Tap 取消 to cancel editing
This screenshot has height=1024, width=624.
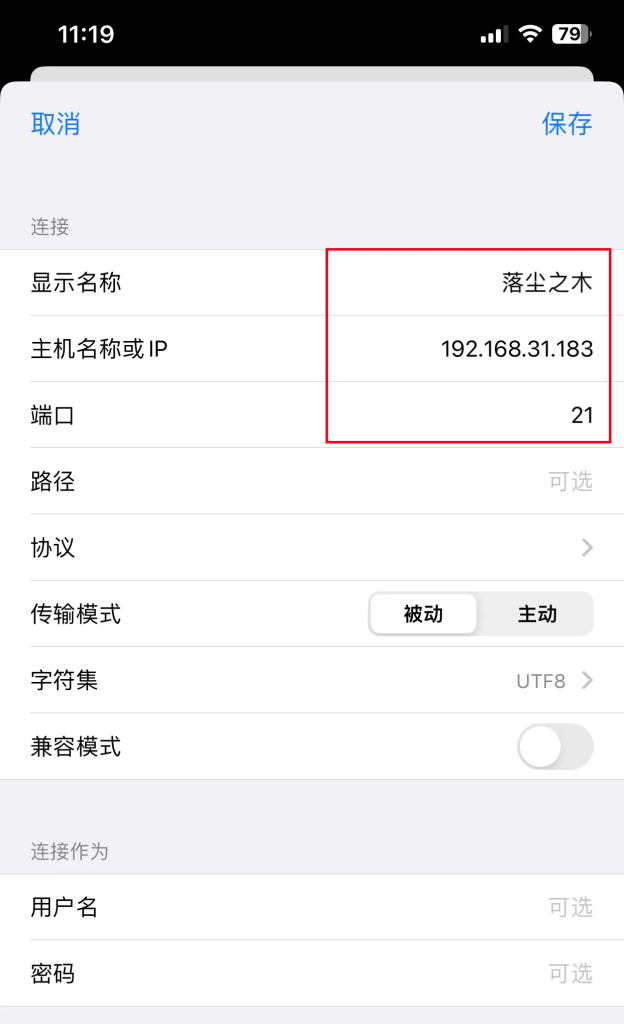(55, 123)
